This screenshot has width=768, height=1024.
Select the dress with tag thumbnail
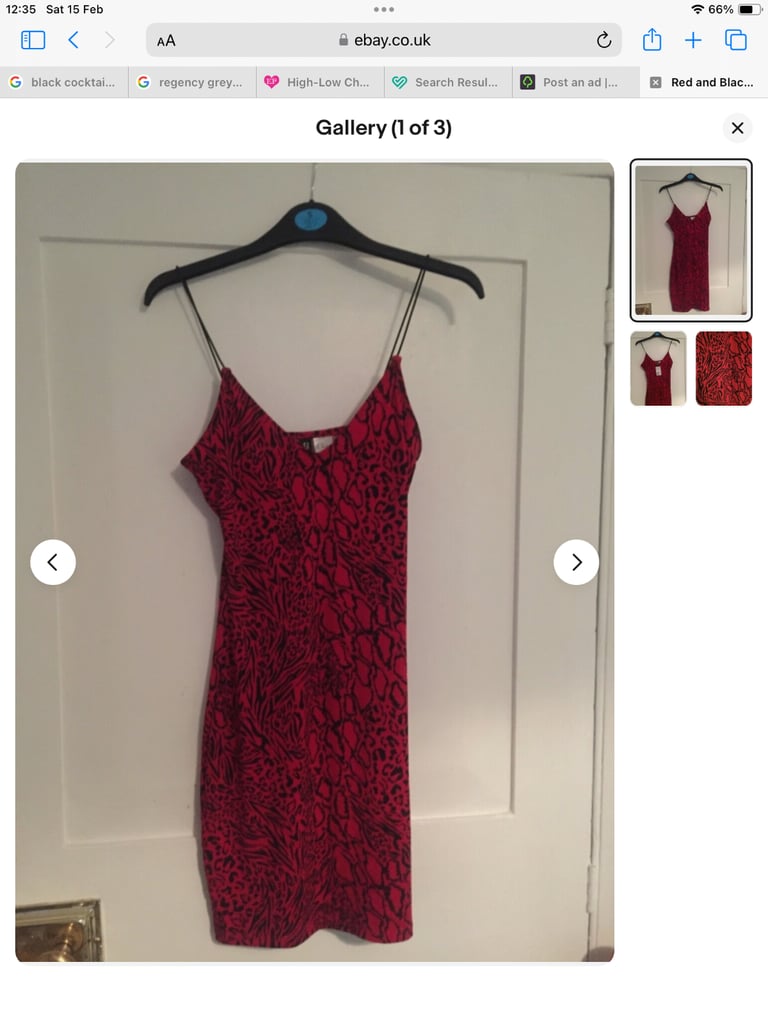657,369
